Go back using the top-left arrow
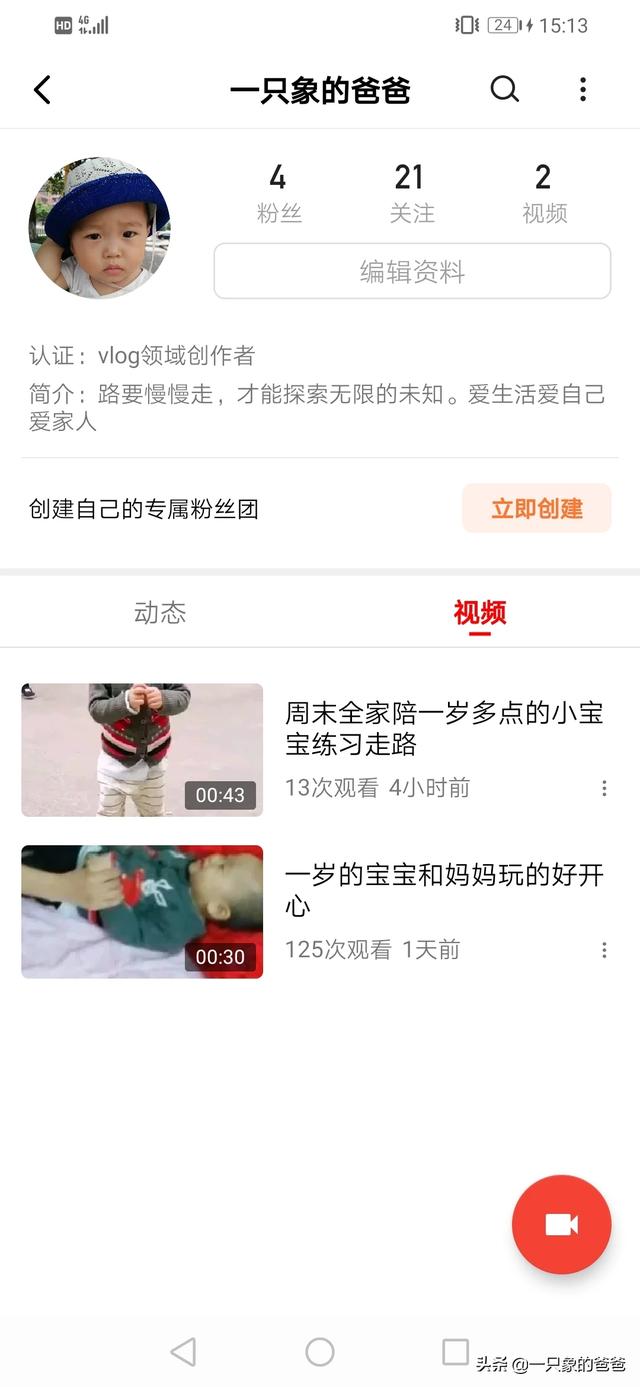The height and width of the screenshot is (1387, 640). [42, 90]
